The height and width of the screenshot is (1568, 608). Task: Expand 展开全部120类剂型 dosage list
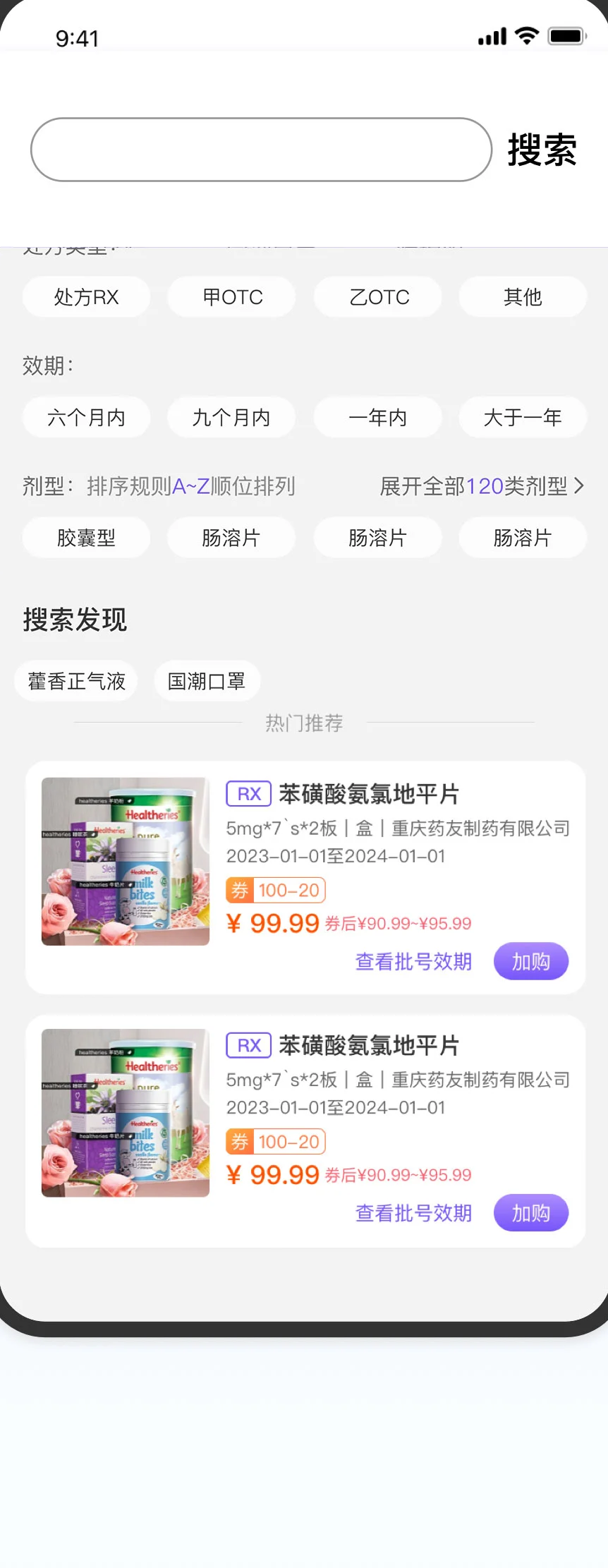480,486
